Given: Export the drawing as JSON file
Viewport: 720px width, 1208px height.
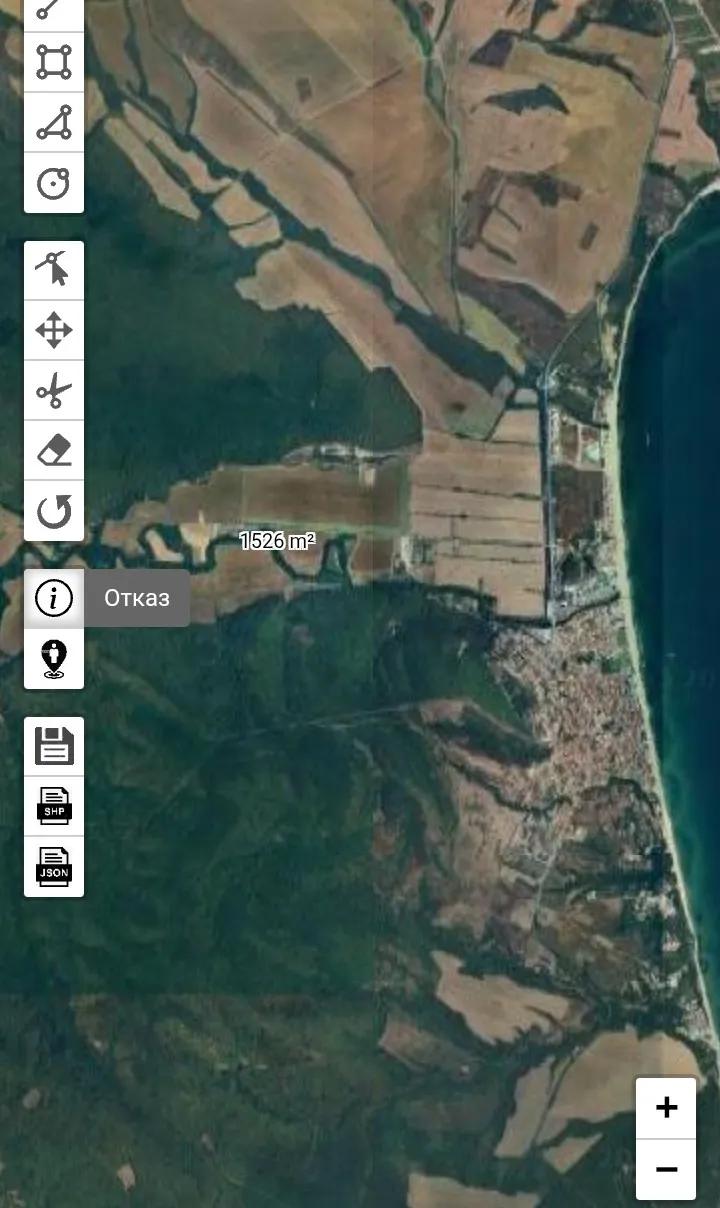Looking at the screenshot, I should point(54,866).
